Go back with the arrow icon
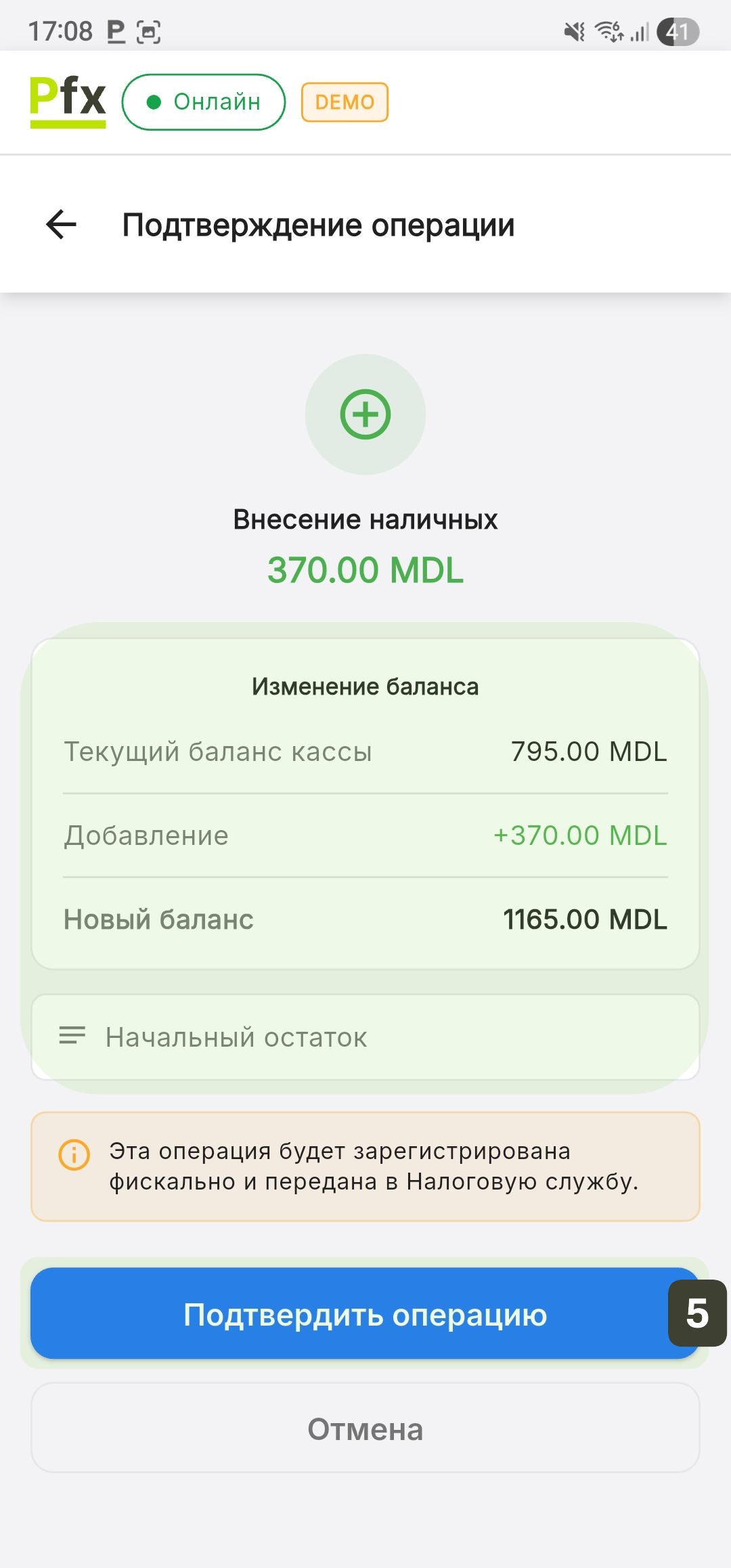 click(x=61, y=225)
